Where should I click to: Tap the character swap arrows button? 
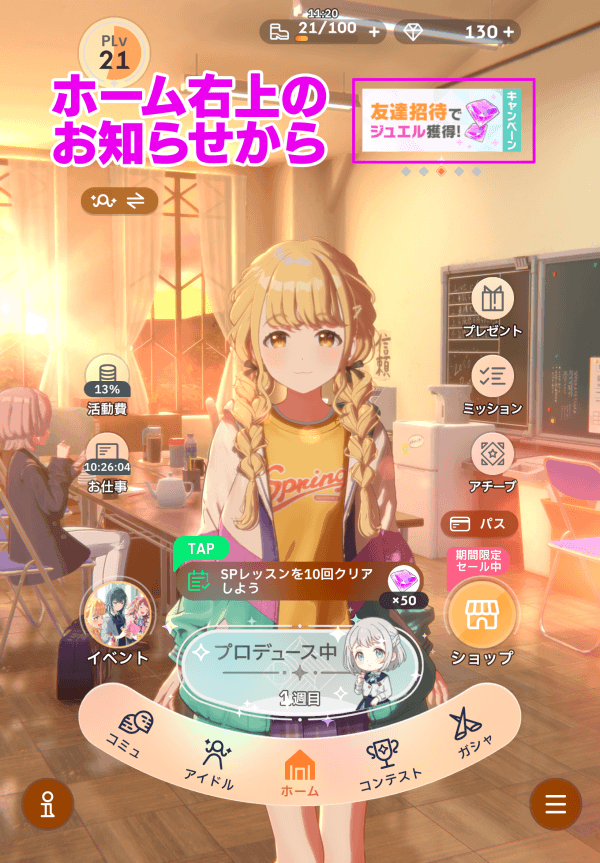(x=120, y=201)
